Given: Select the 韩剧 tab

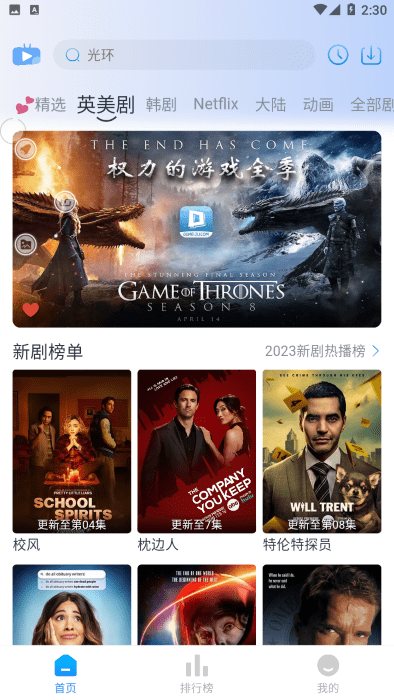Looking at the screenshot, I should 161,104.
